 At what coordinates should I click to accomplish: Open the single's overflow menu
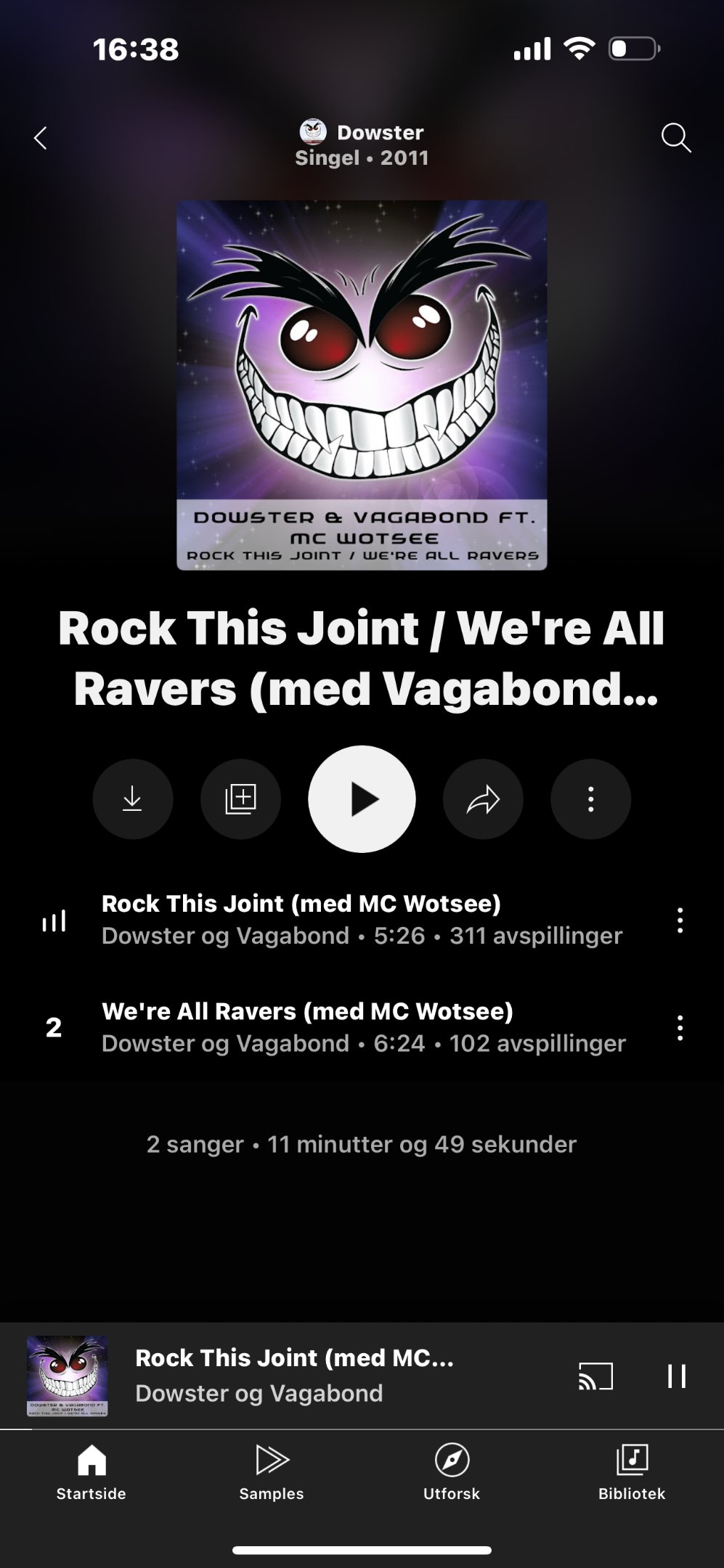(590, 799)
